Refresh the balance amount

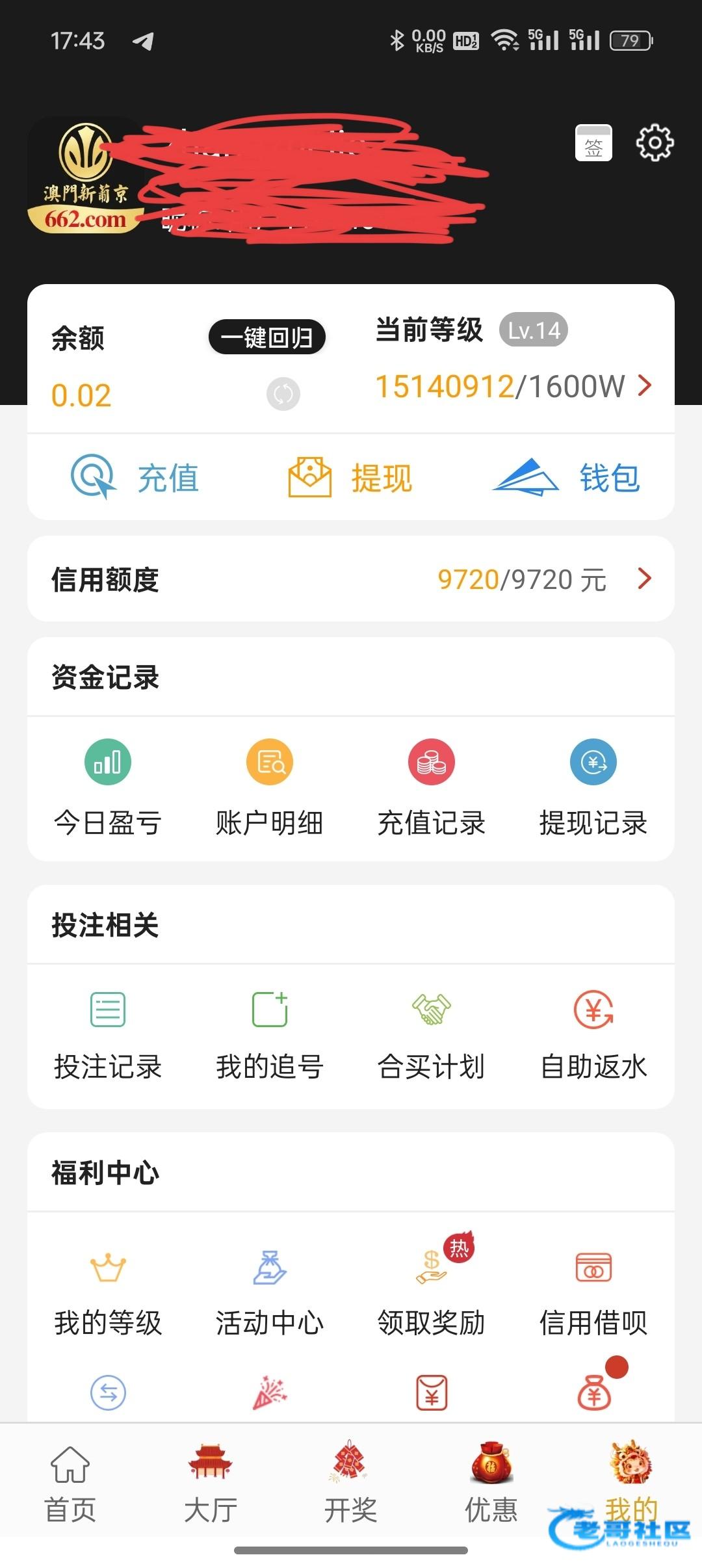(x=283, y=394)
